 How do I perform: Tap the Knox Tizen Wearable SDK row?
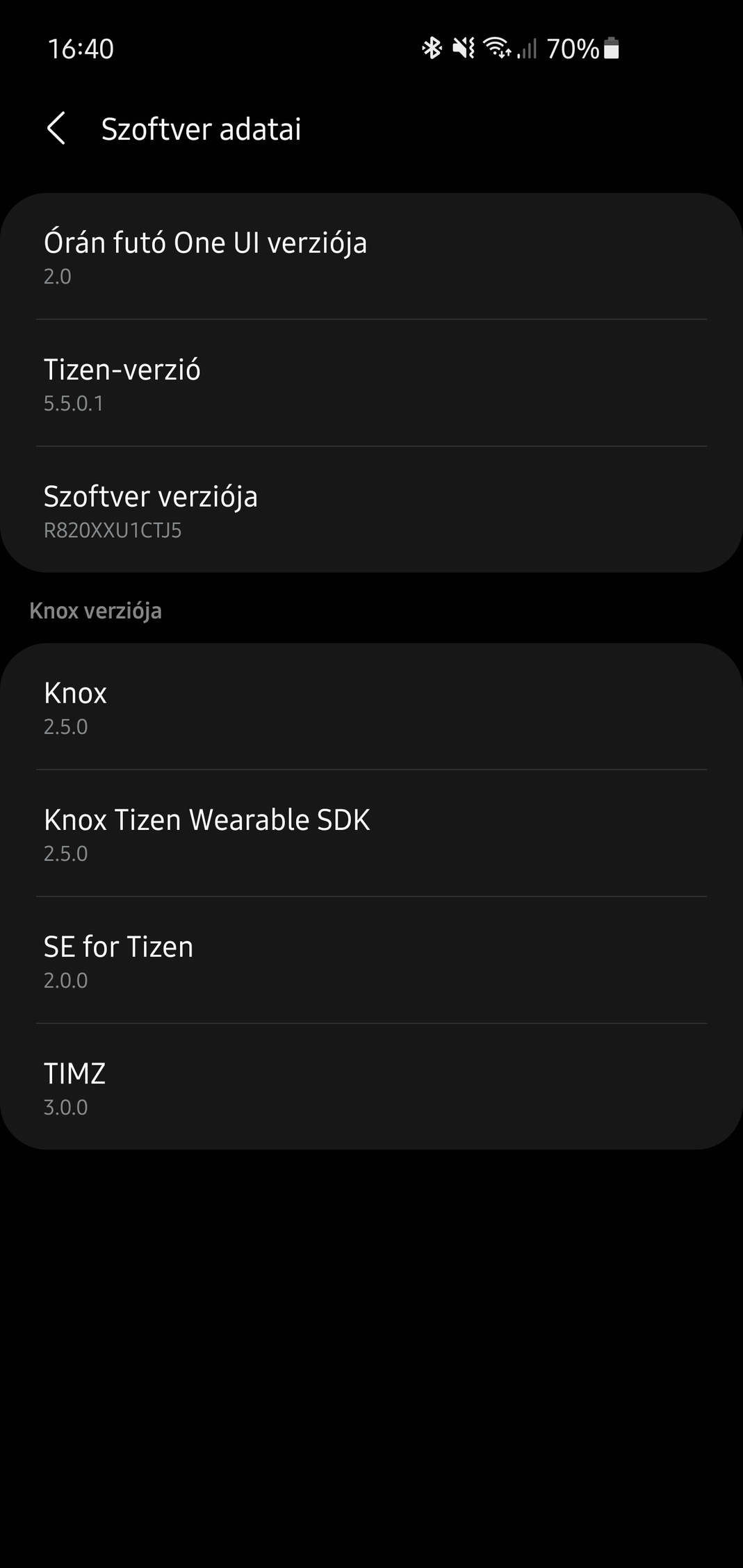pos(371,833)
